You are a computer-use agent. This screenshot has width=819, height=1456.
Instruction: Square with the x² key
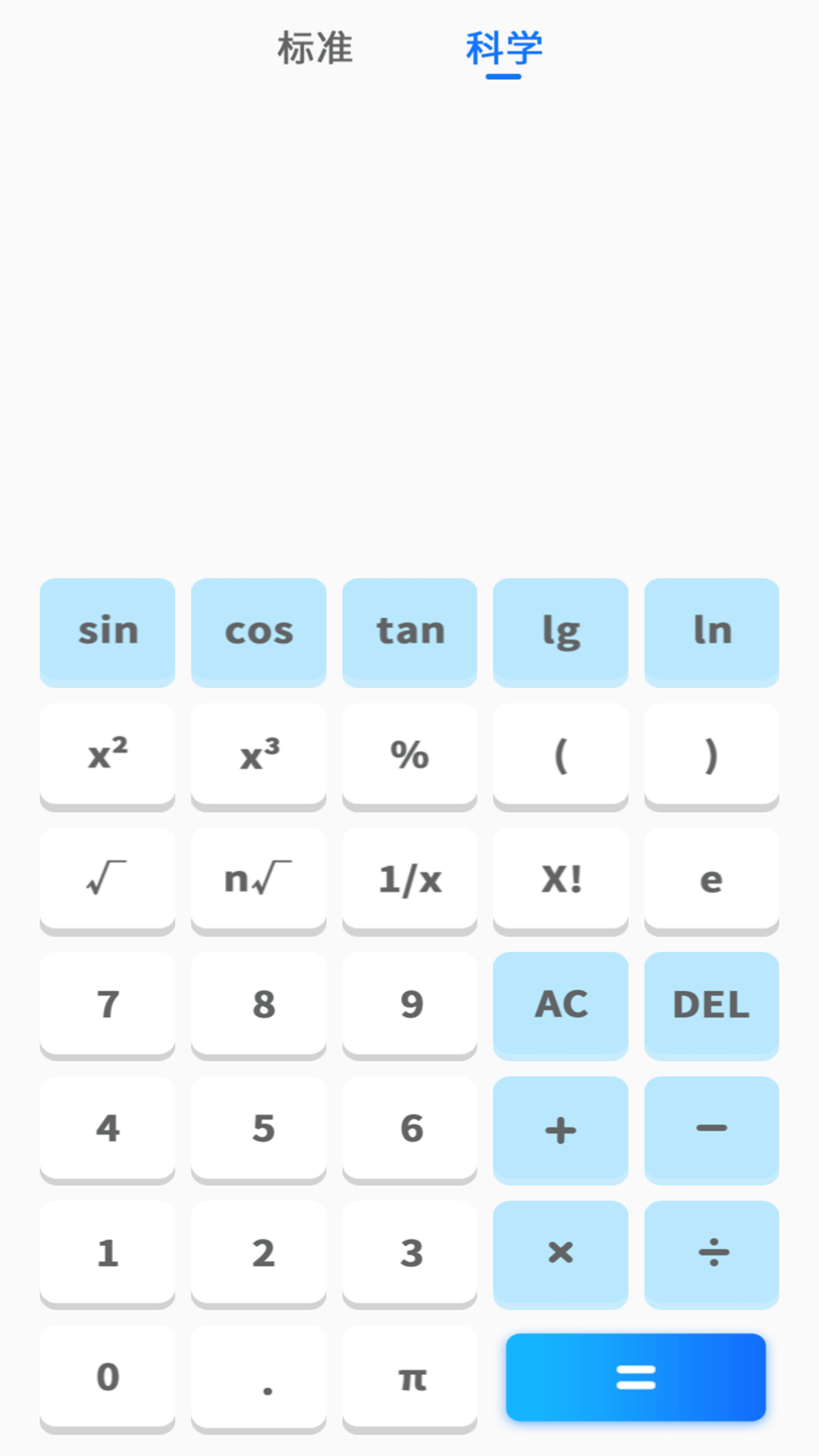pyautogui.click(x=108, y=755)
